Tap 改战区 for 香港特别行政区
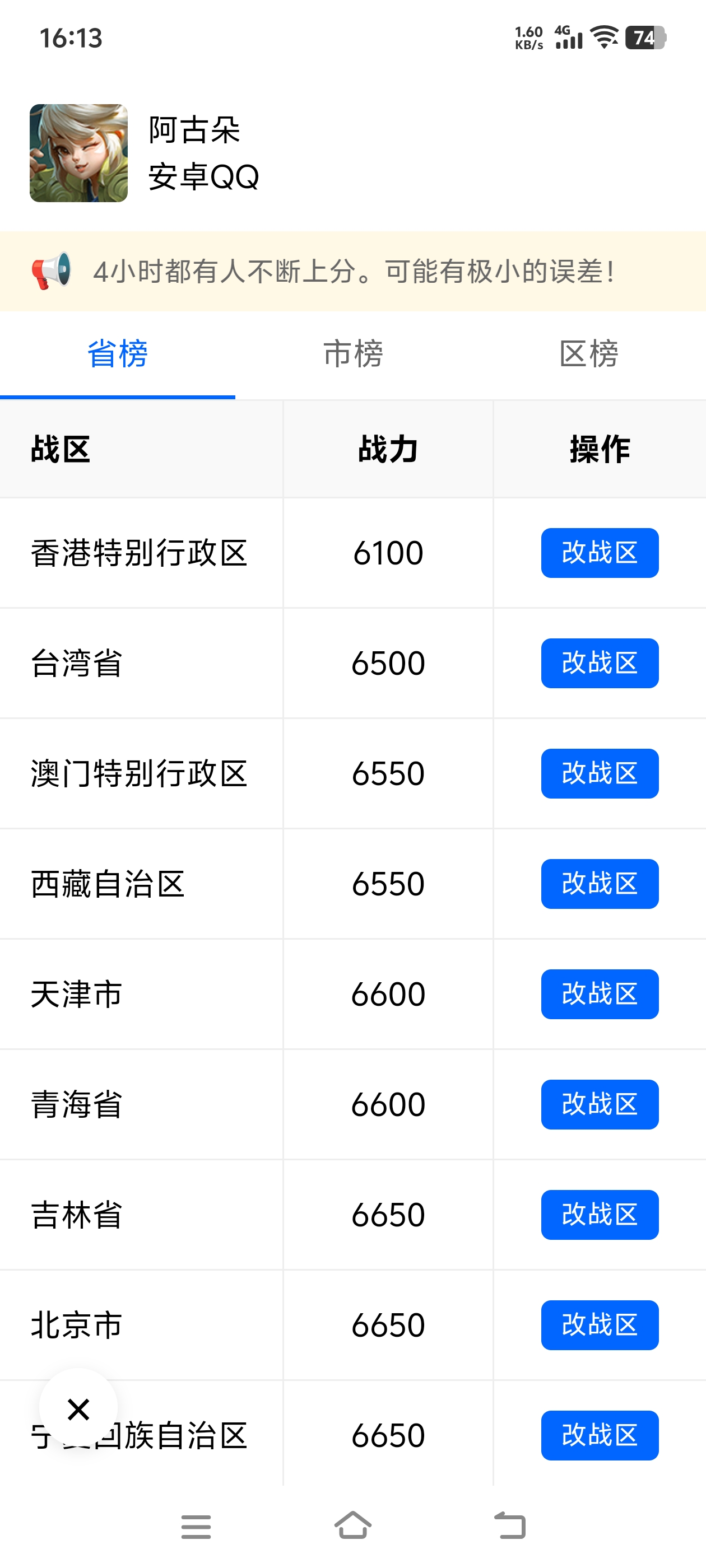Image resolution: width=706 pixels, height=1568 pixels. pos(600,553)
